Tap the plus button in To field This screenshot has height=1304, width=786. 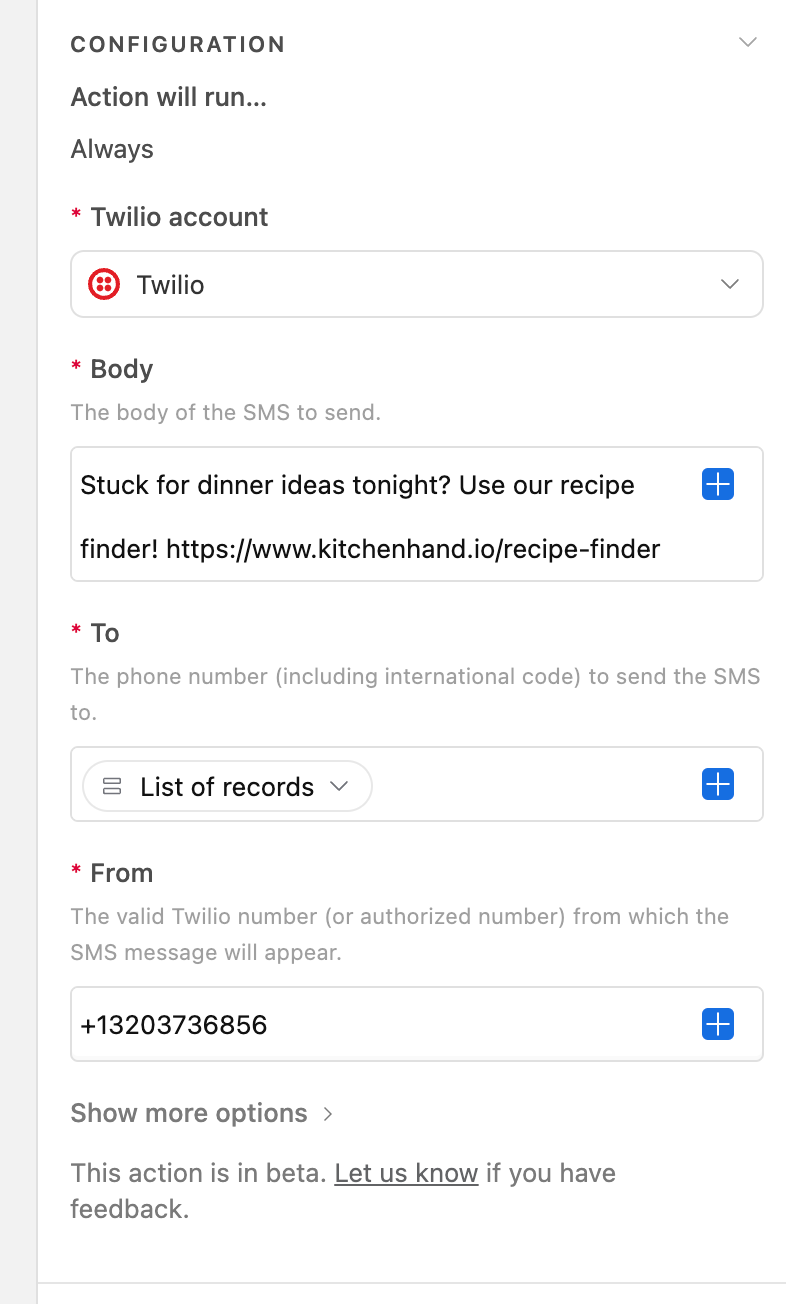tap(718, 785)
